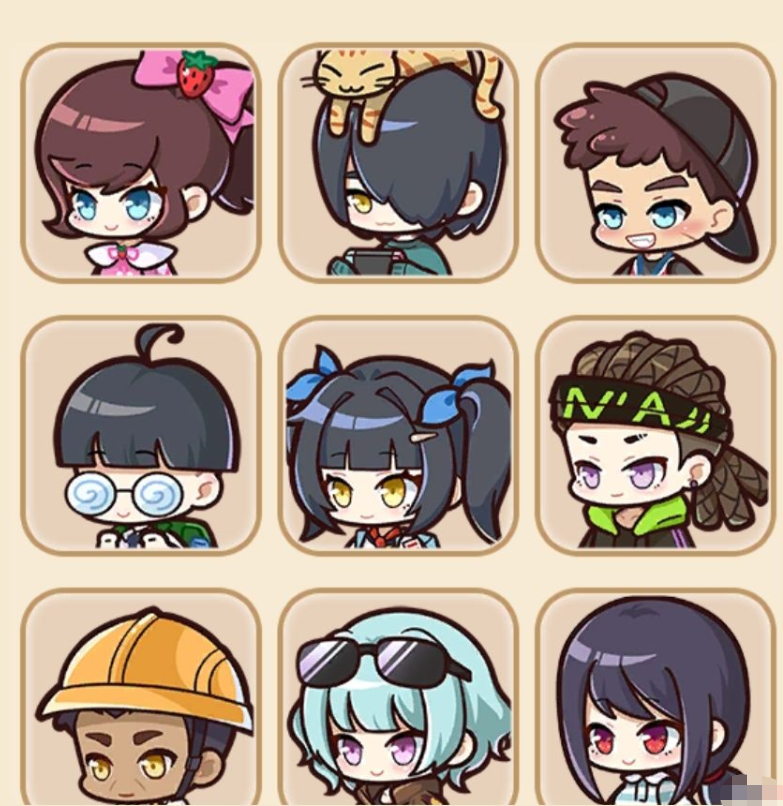Pick the boy with backwards cap avatar
Image resolution: width=783 pixels, height=806 pixels.
click(x=655, y=162)
